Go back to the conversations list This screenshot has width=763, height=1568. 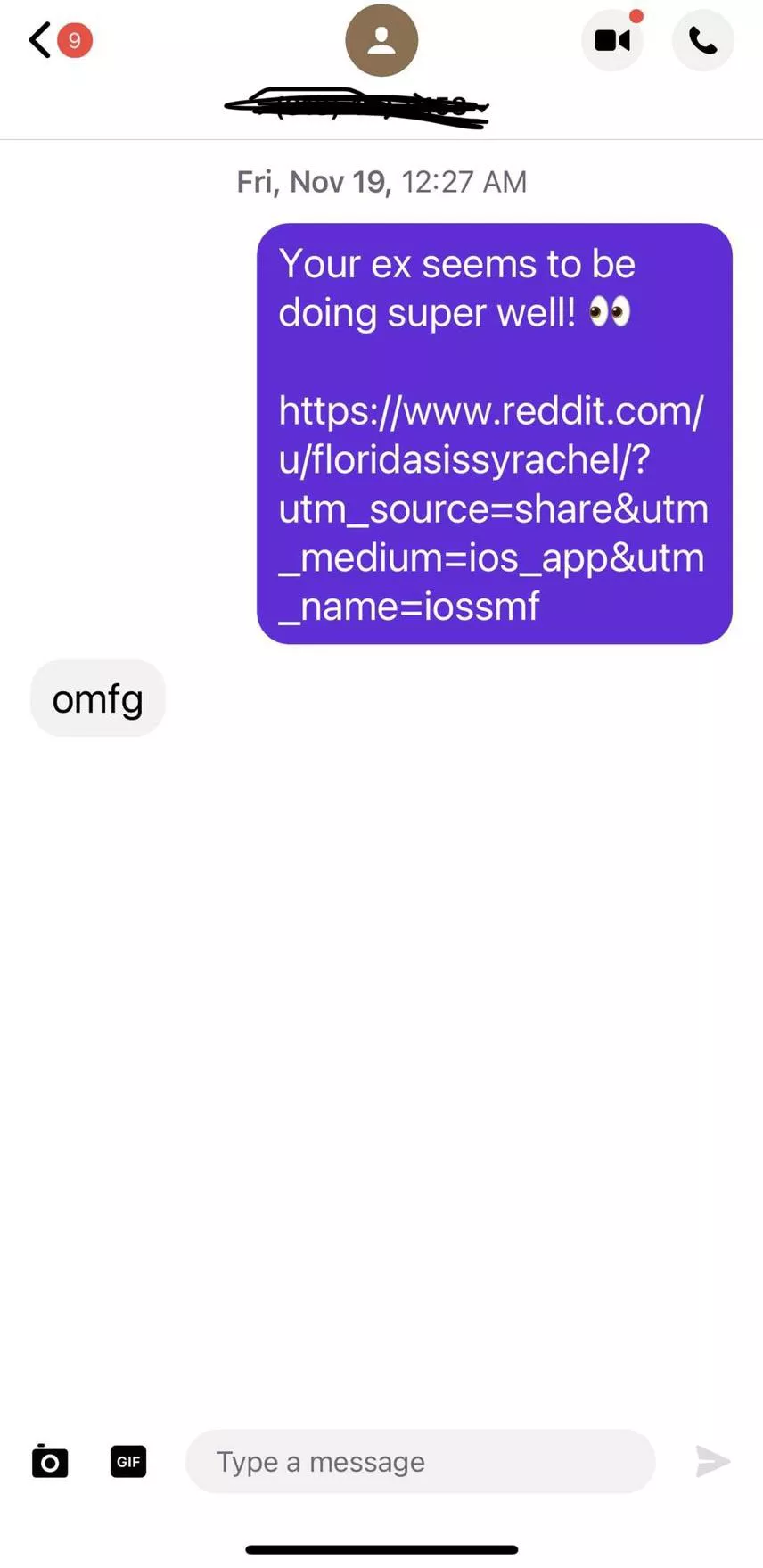(x=40, y=40)
